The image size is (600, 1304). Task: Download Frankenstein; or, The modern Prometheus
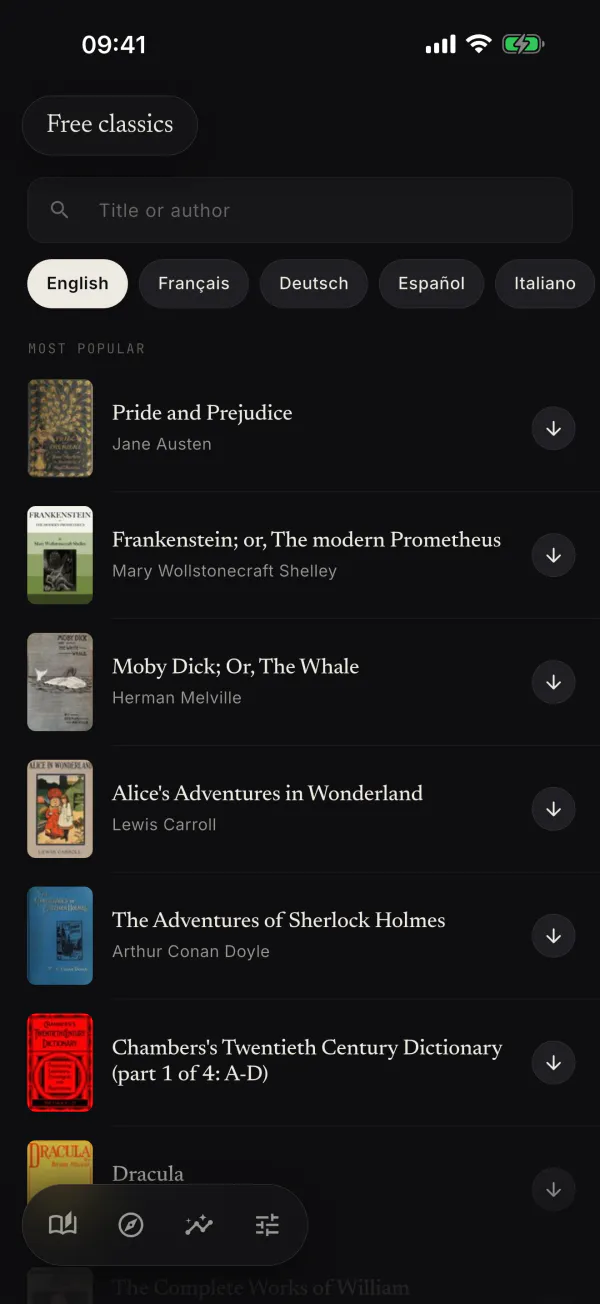(x=554, y=555)
